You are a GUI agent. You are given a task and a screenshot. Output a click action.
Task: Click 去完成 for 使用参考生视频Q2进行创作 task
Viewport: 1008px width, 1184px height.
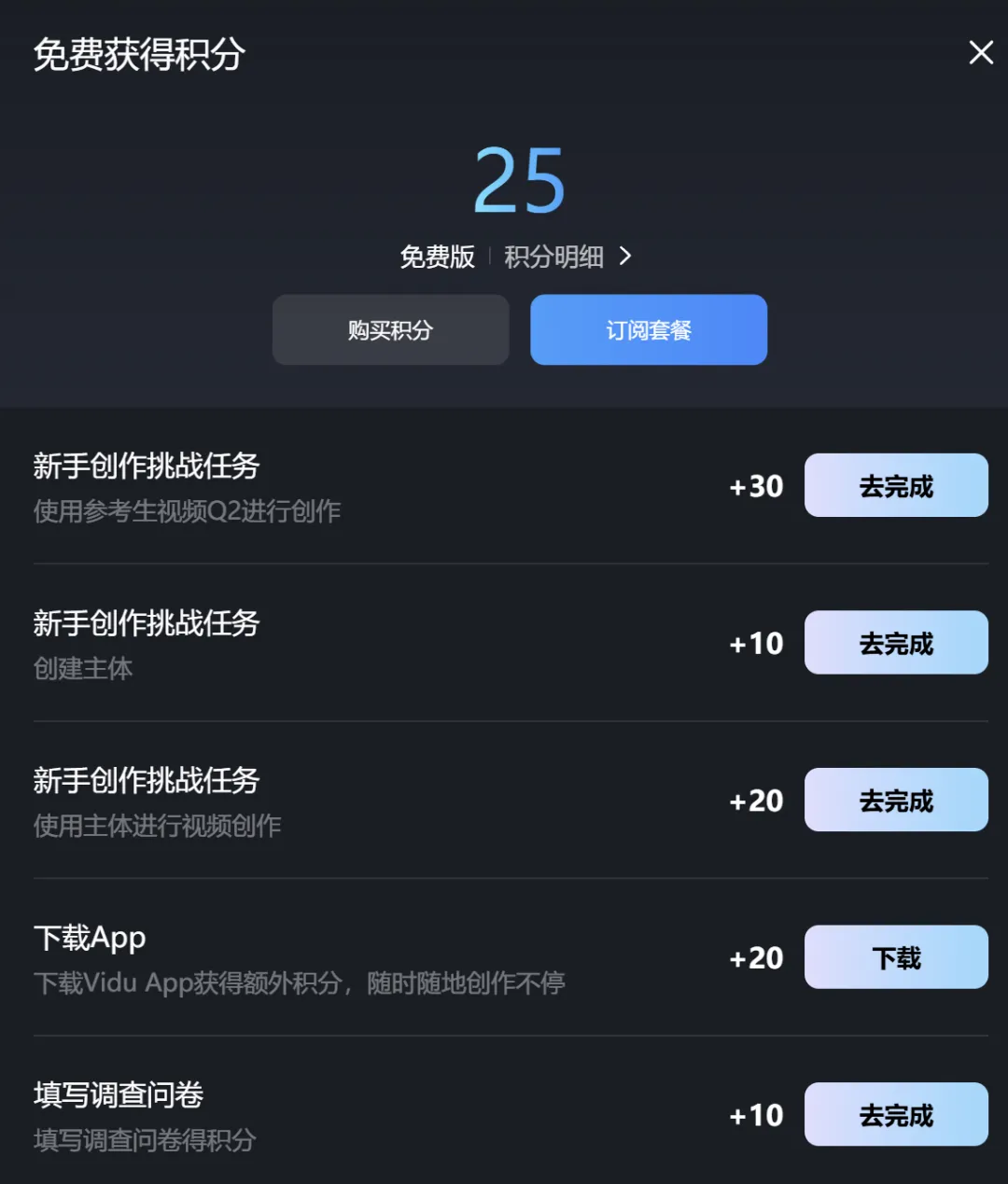pos(895,485)
